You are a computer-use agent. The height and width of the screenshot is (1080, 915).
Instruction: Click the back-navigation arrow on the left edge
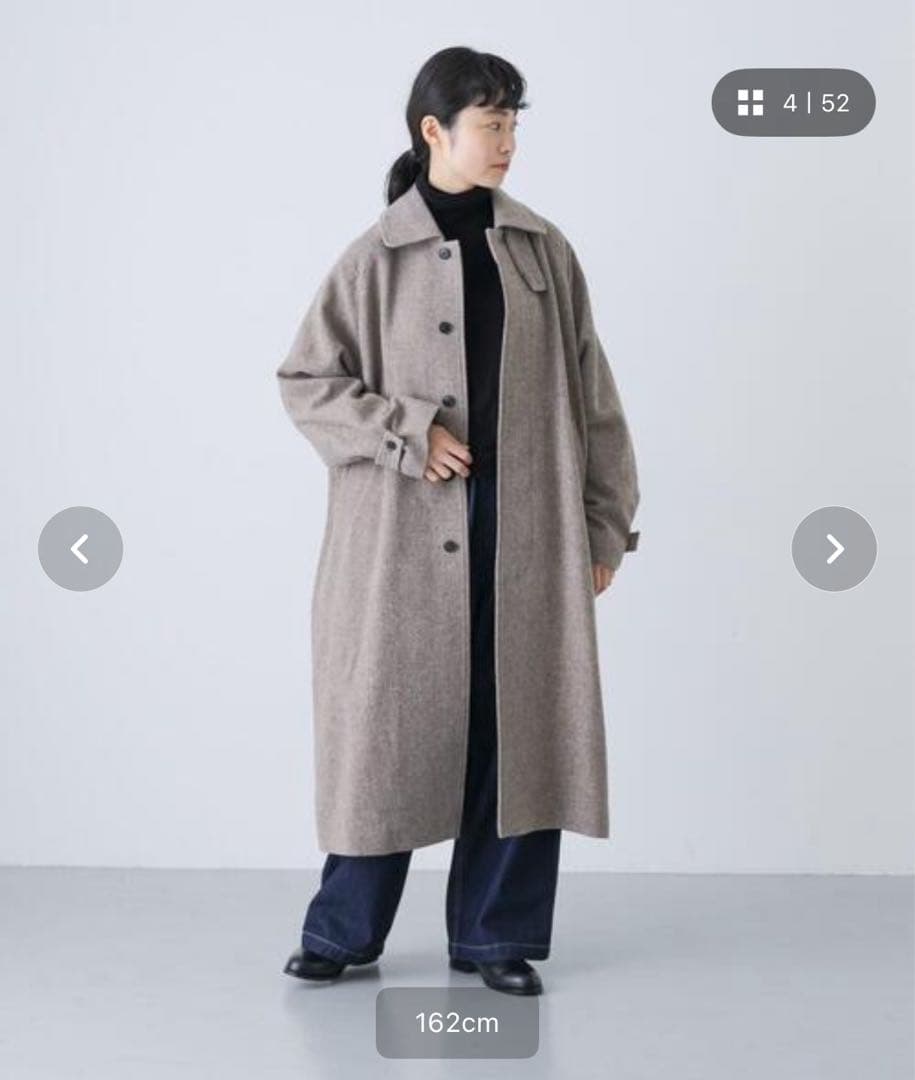click(x=82, y=548)
